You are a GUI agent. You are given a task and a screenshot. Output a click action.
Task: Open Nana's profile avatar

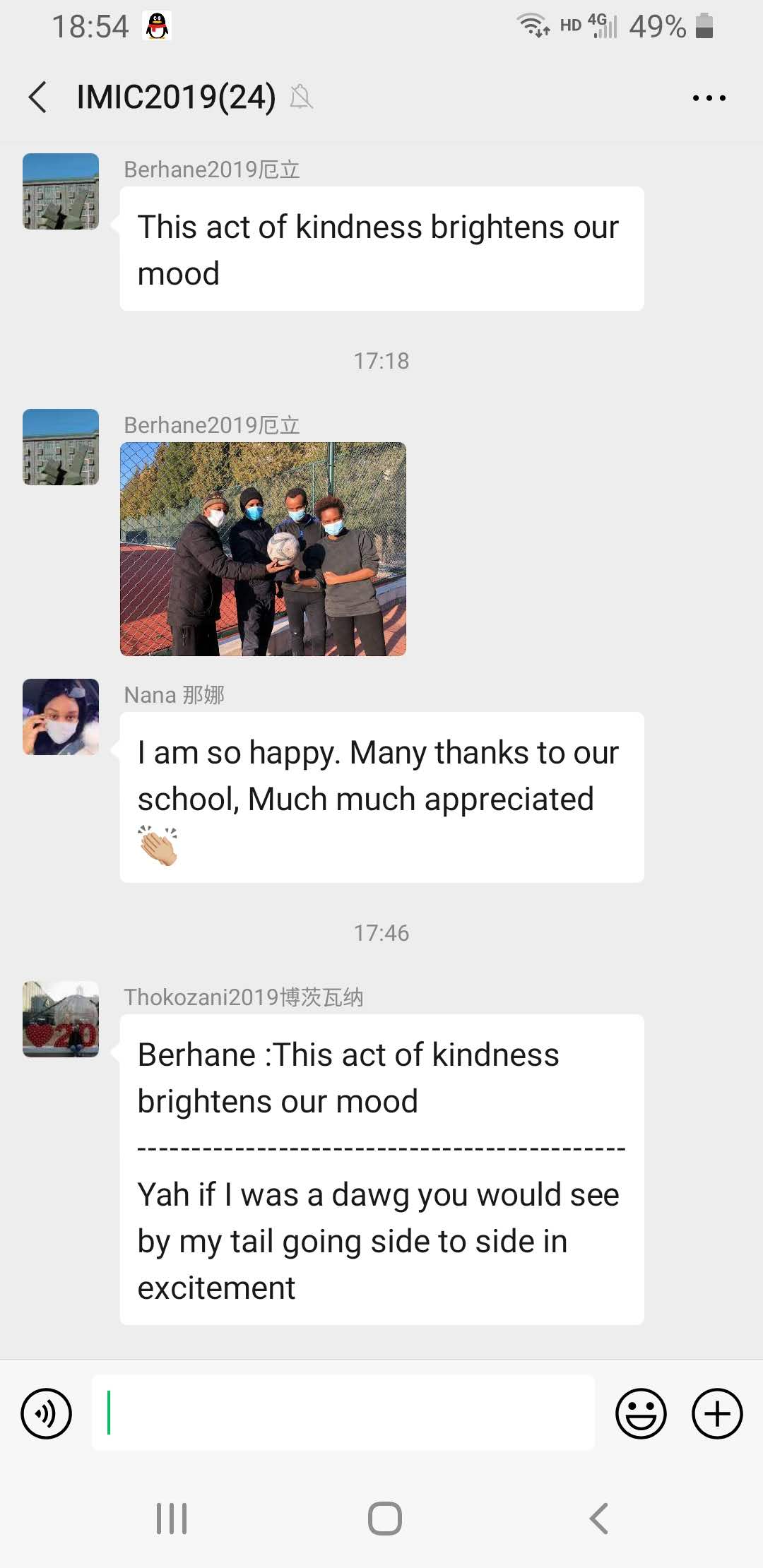point(61,717)
